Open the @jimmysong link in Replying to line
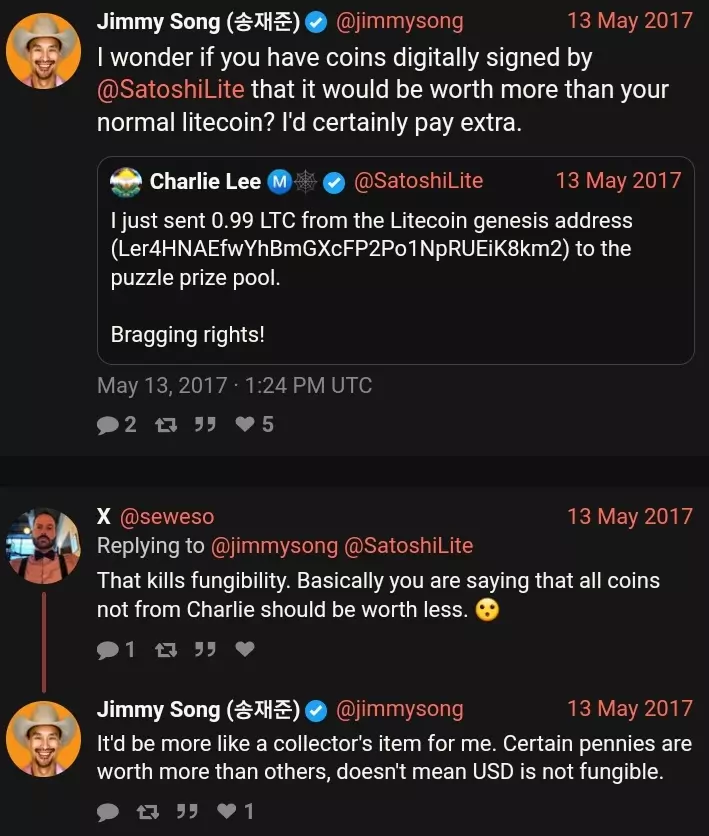 (x=274, y=546)
